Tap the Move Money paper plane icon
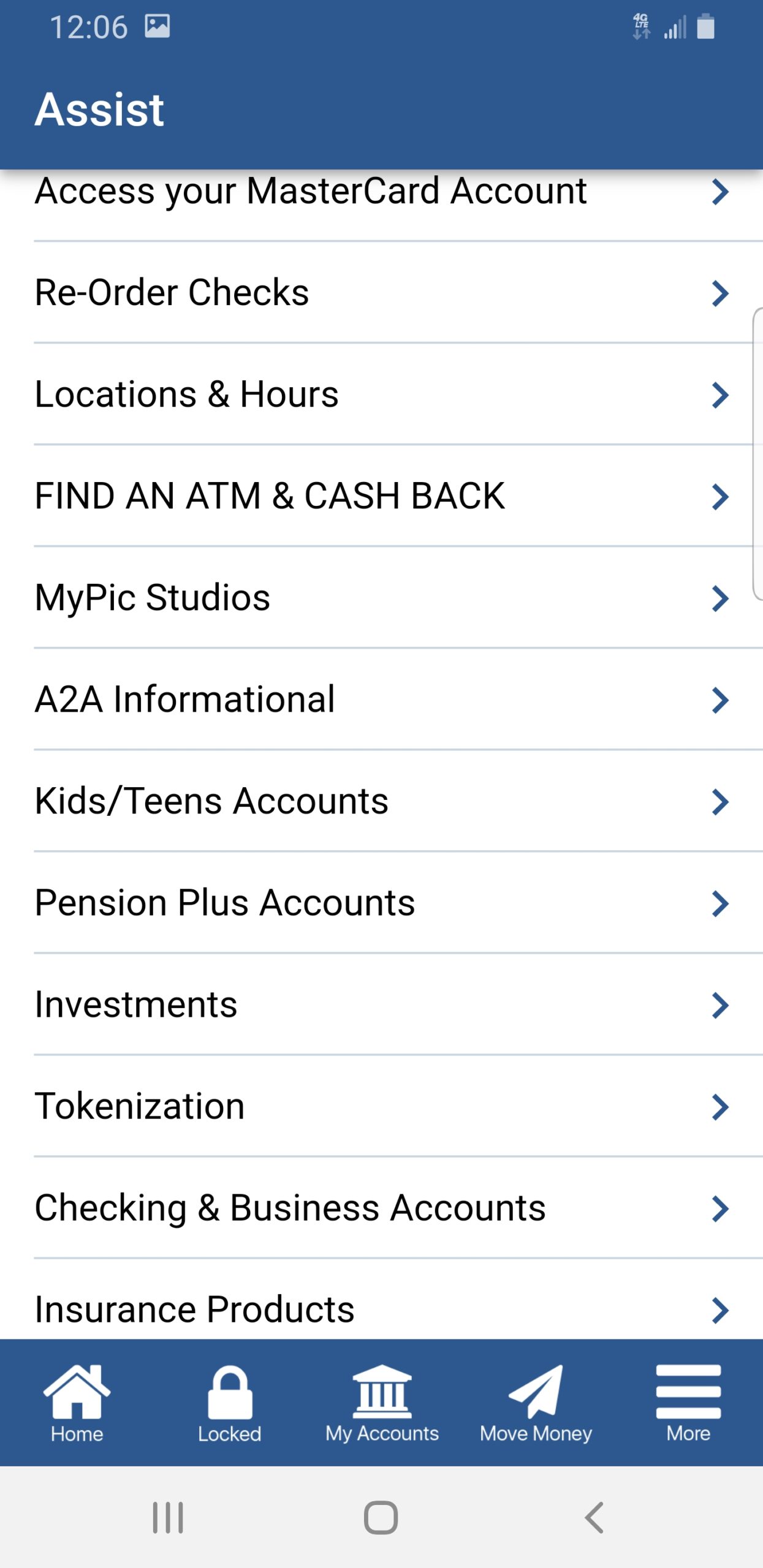Screen dimensions: 763x1568 point(535,1401)
